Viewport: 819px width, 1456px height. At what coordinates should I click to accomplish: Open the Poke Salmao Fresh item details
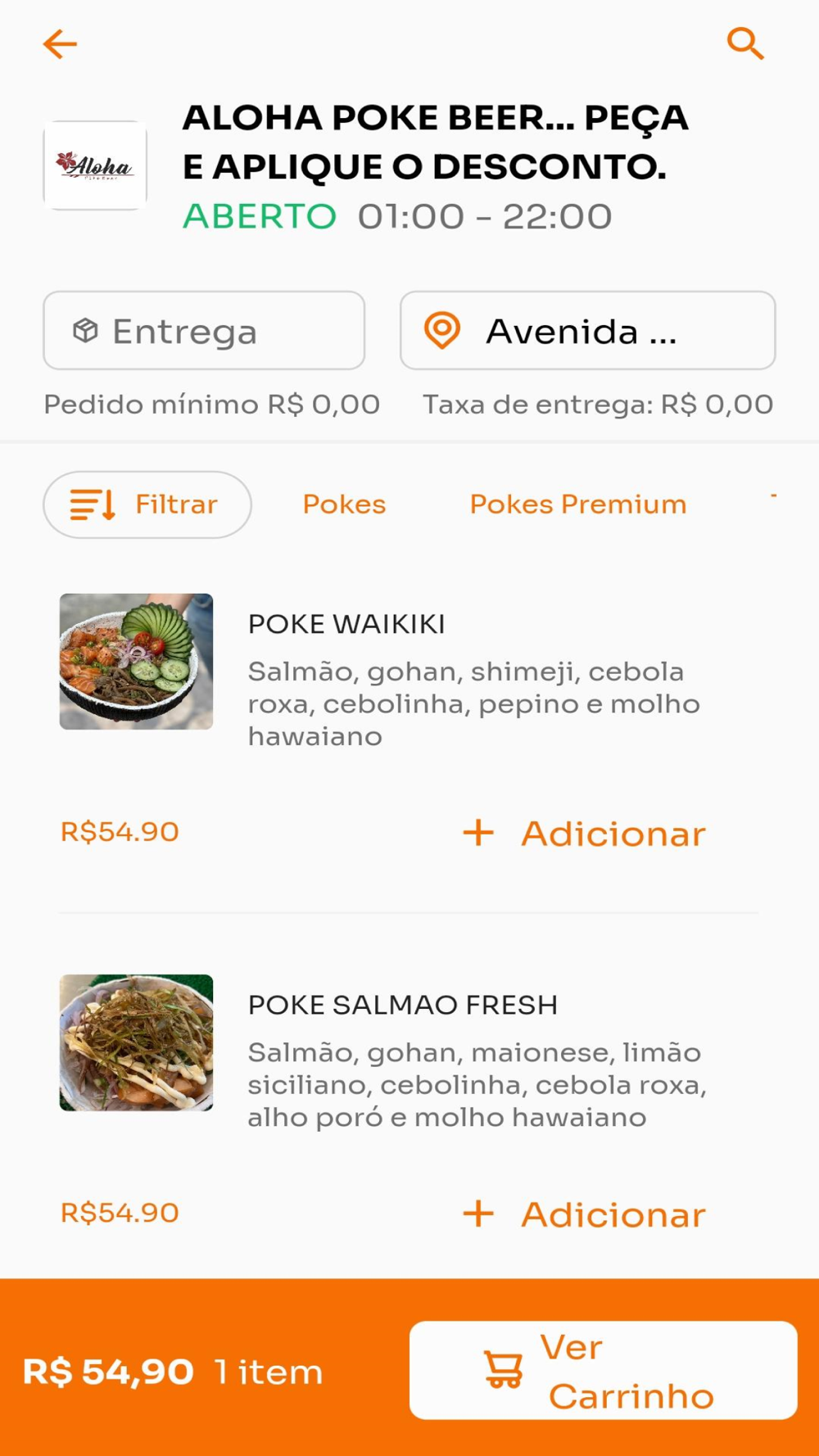pos(402,1005)
